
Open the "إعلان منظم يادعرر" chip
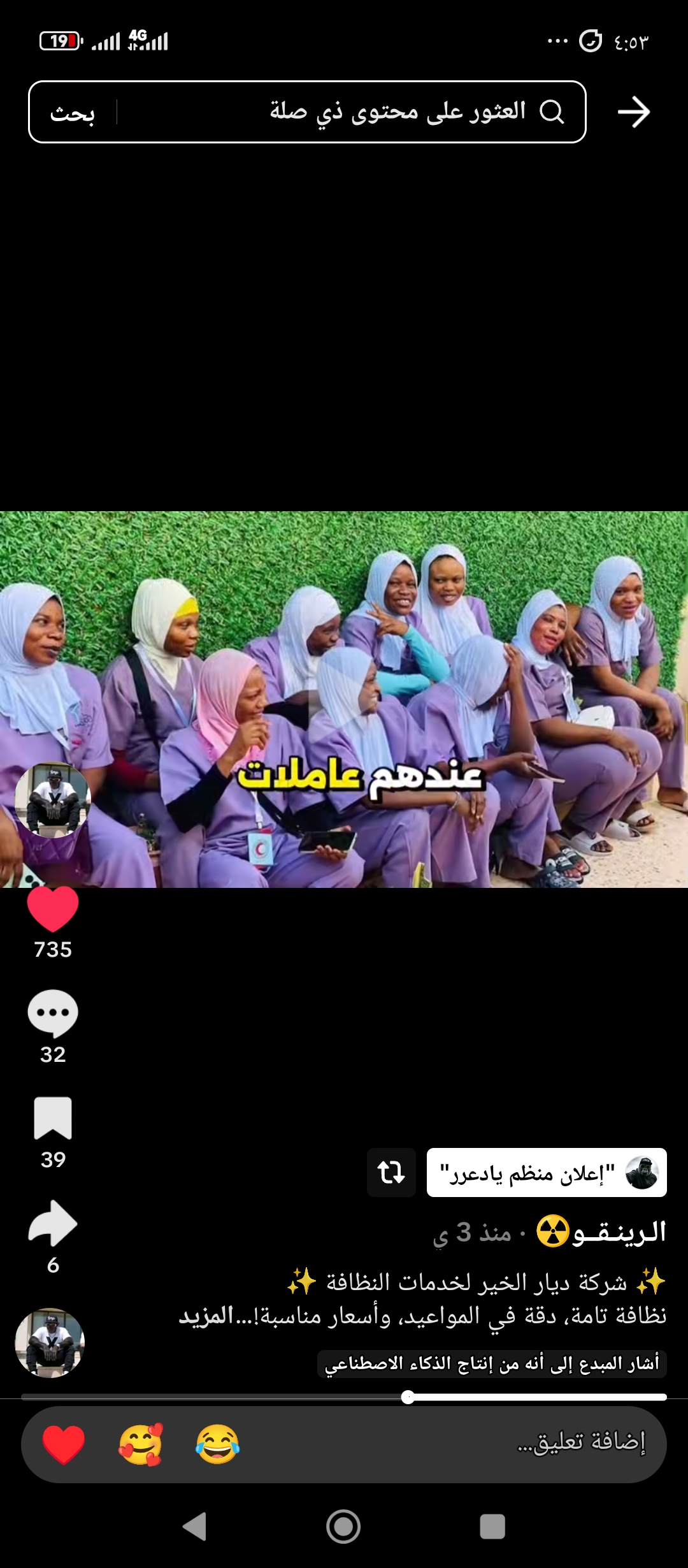click(546, 1172)
